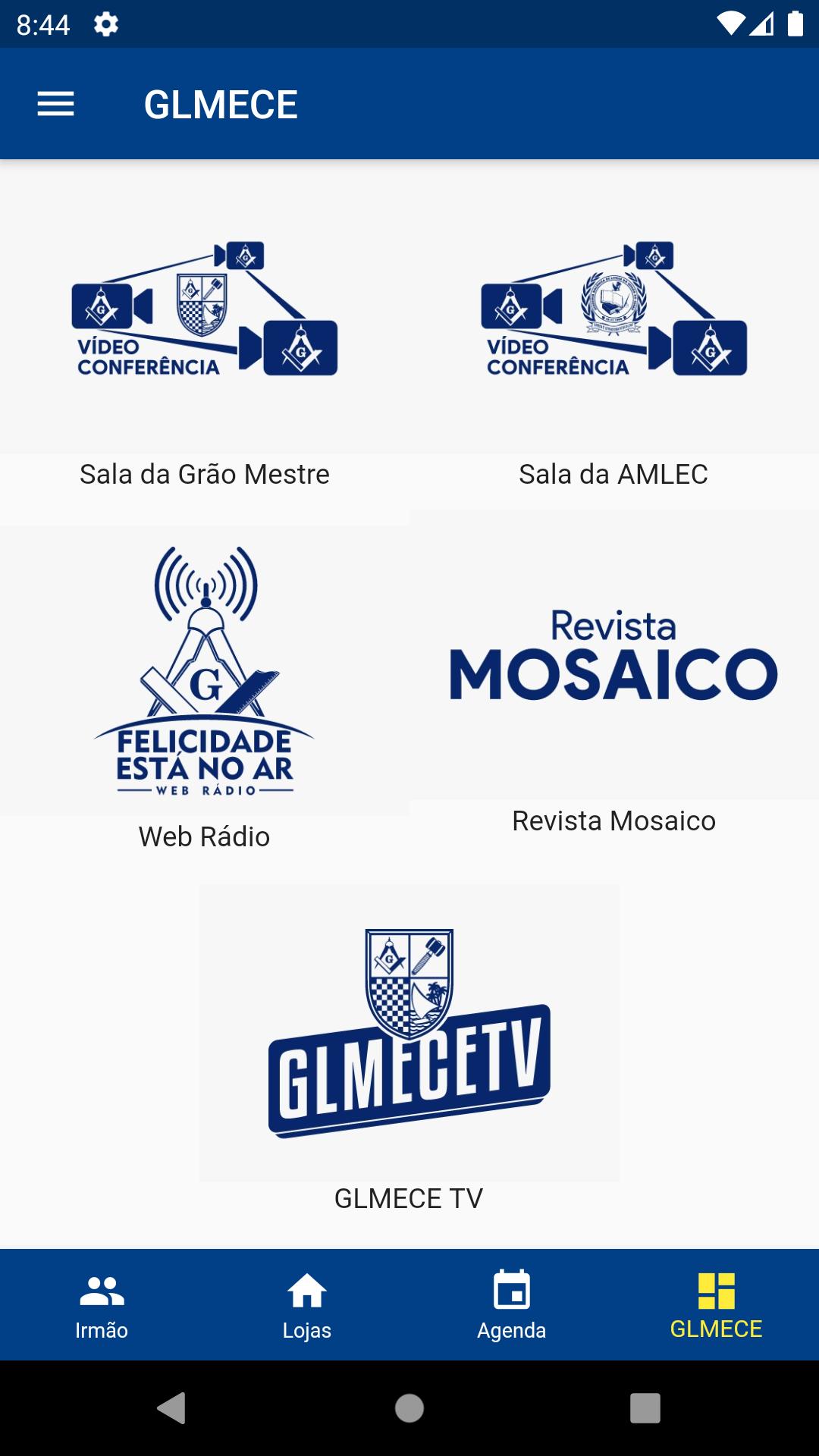Tap the system back button
Screen dimensions: 819x1456
pos(172,1408)
